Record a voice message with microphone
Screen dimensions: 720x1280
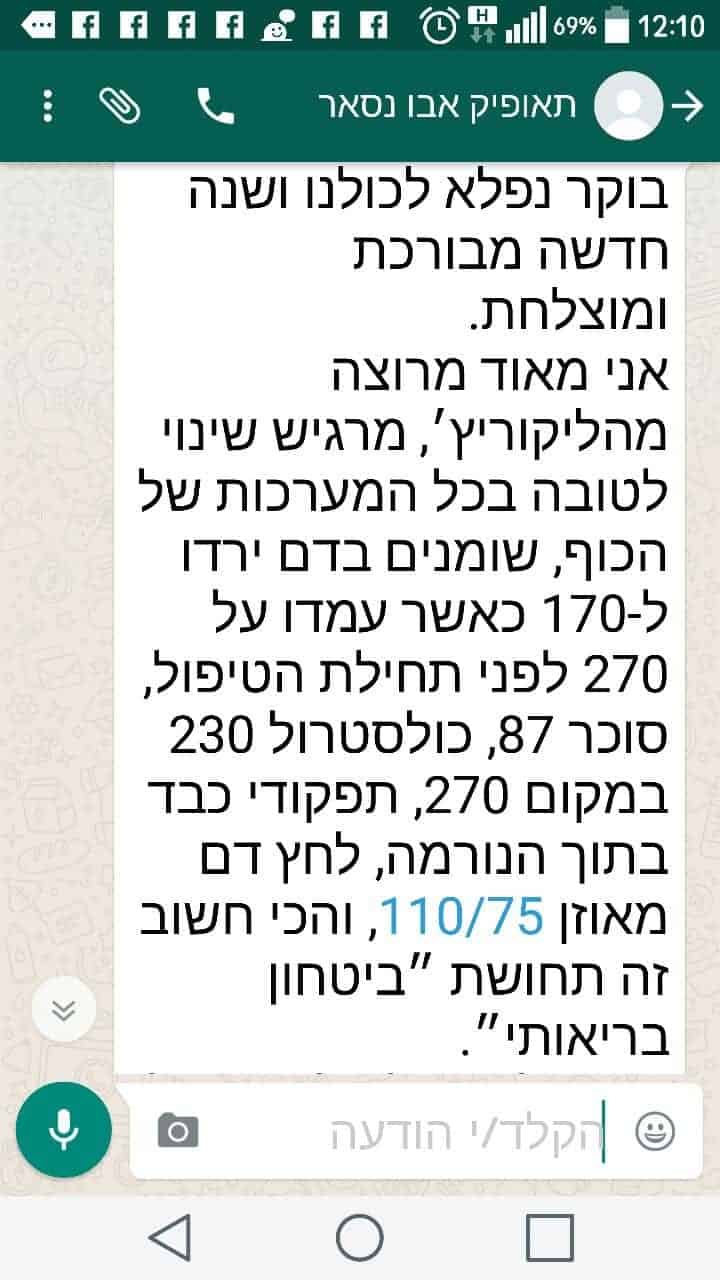(63, 1131)
